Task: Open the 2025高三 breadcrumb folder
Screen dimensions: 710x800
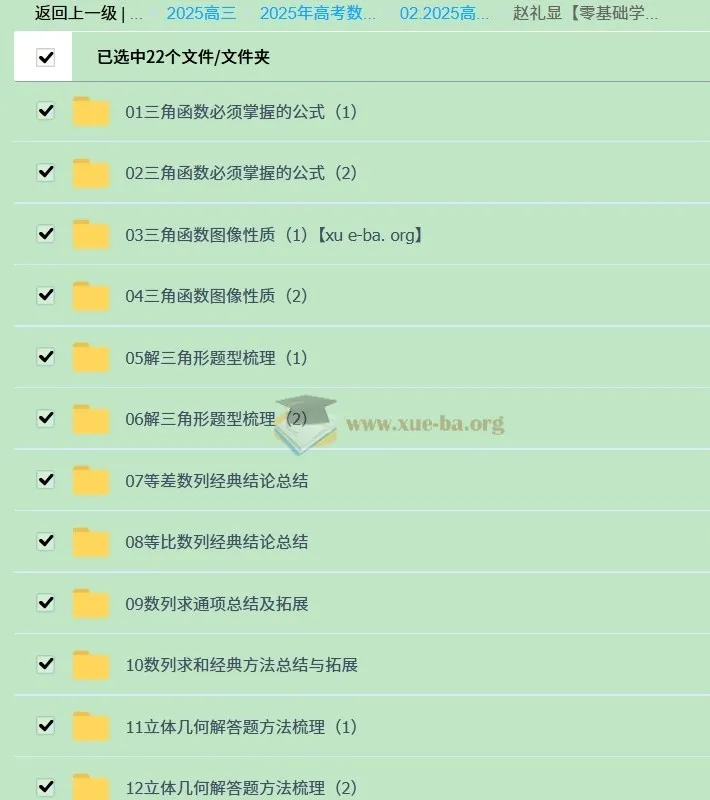Action: point(201,13)
